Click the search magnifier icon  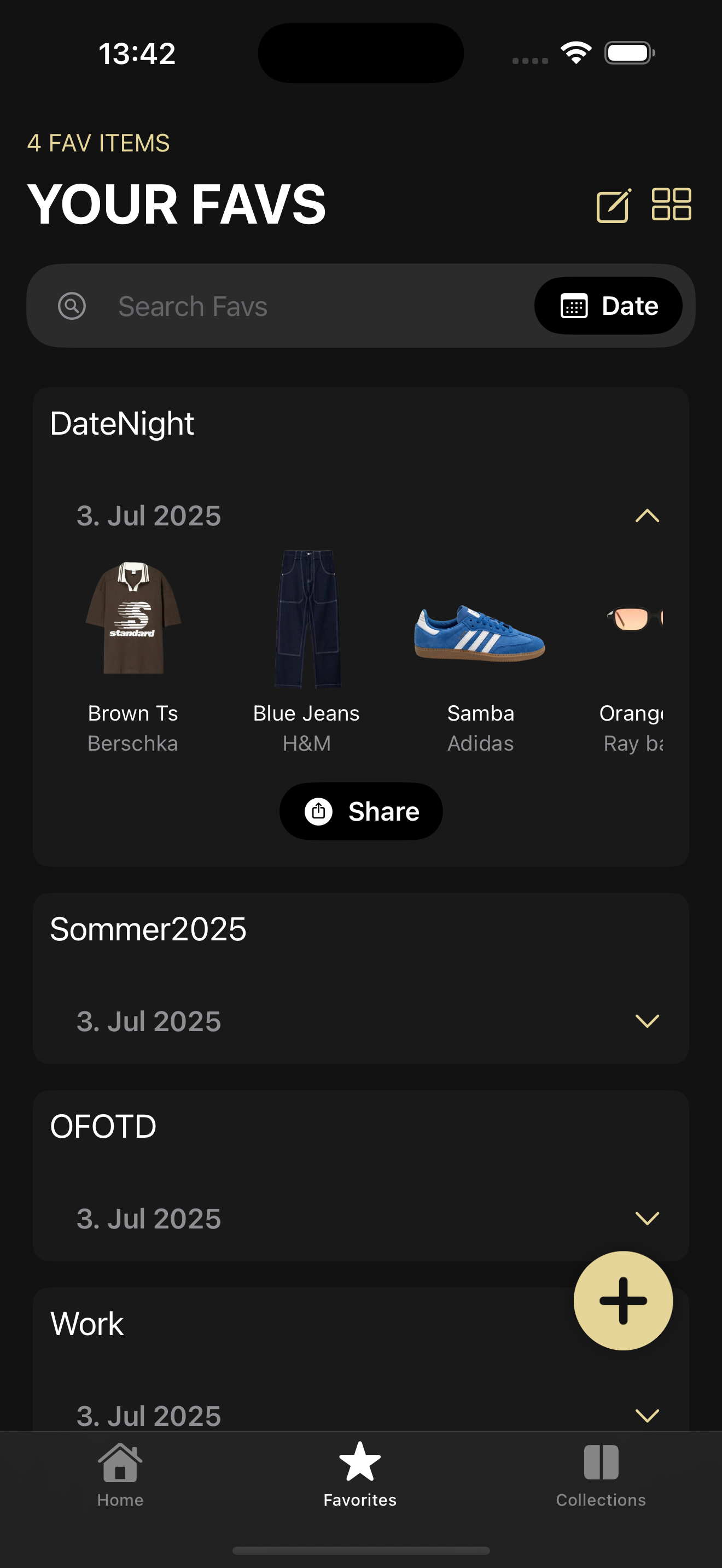click(71, 306)
